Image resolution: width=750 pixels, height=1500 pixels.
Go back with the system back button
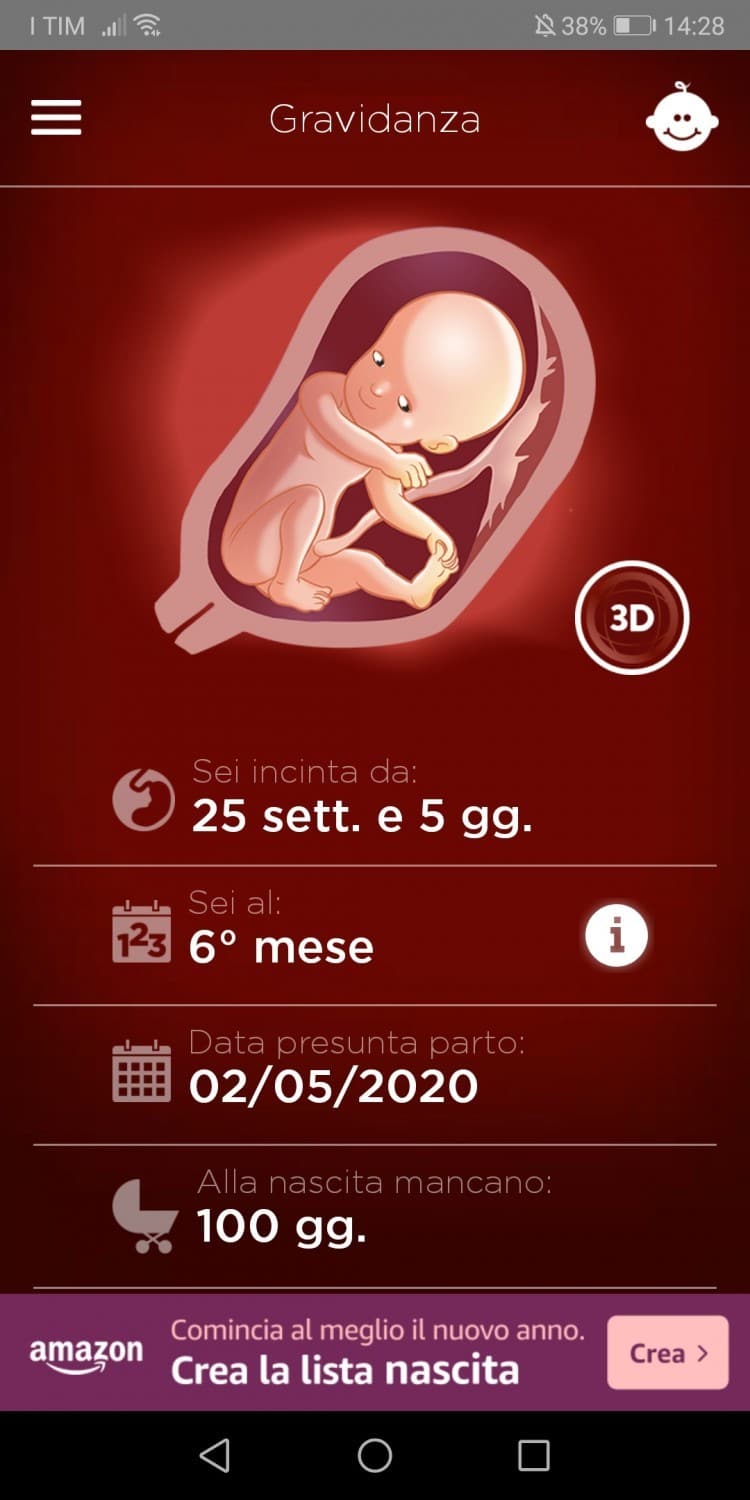(214, 1455)
